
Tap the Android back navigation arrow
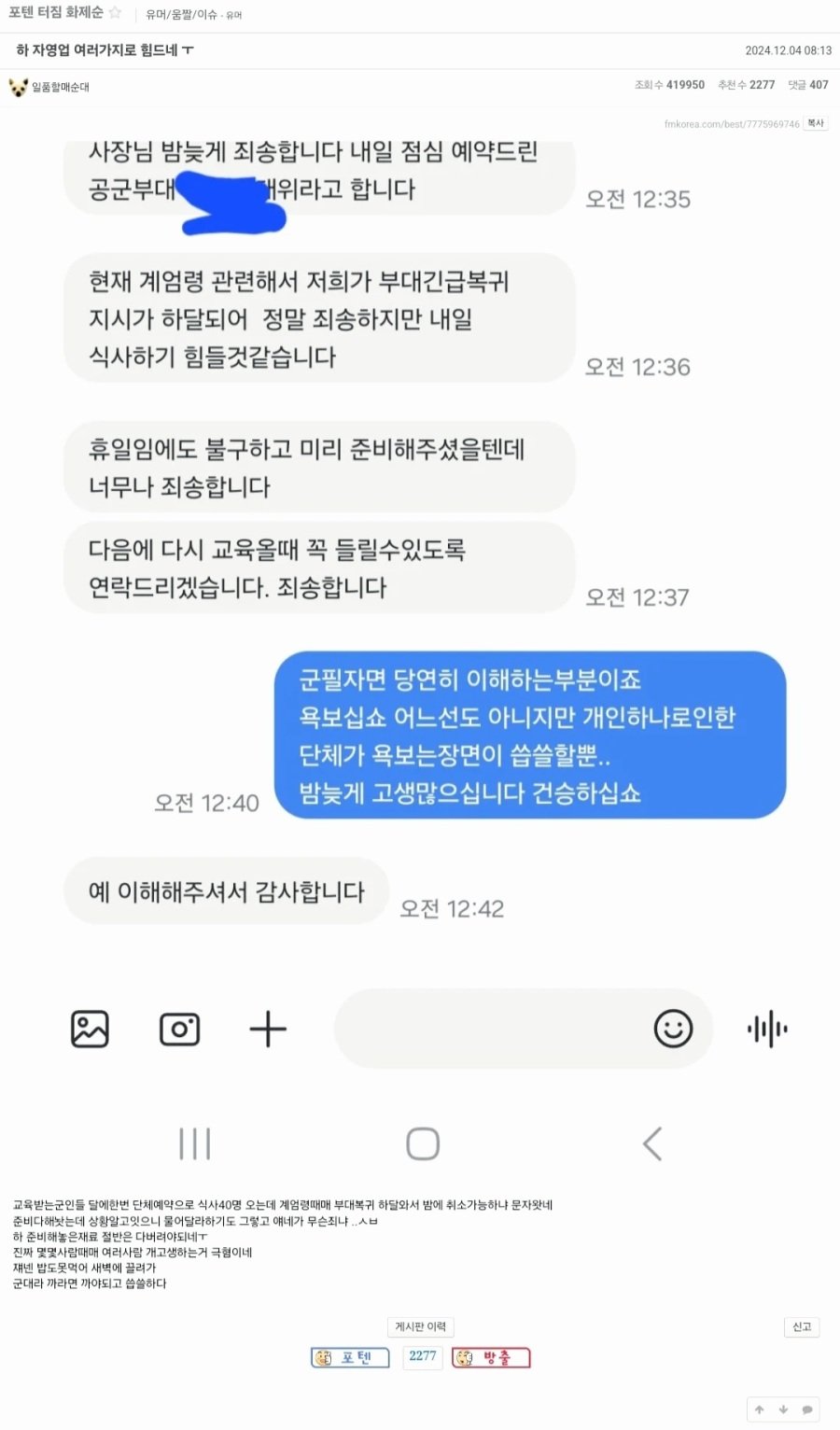(652, 1143)
